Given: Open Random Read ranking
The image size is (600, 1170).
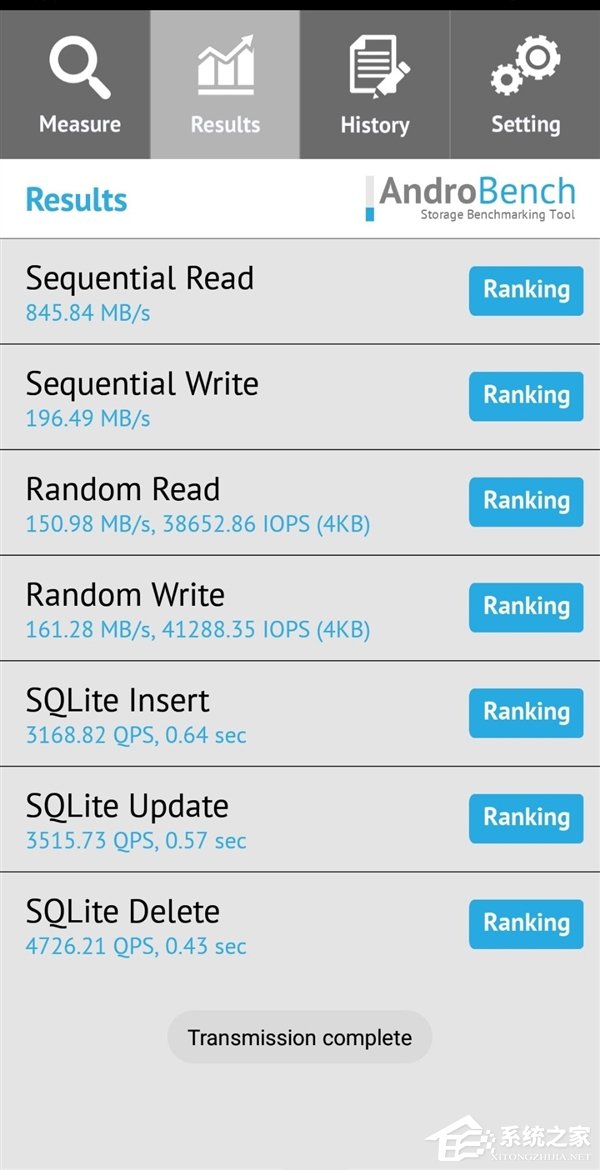Looking at the screenshot, I should 526,502.
